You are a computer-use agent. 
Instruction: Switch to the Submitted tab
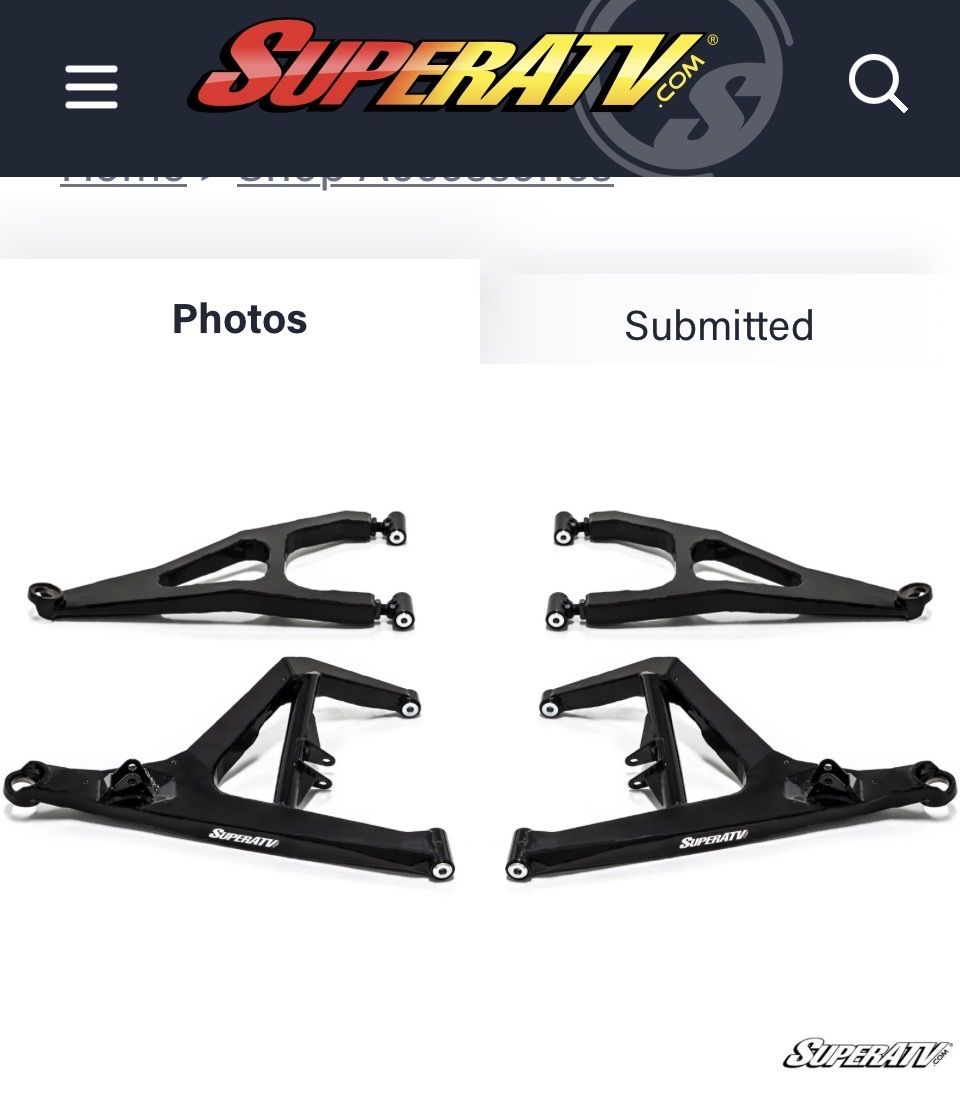pos(719,325)
